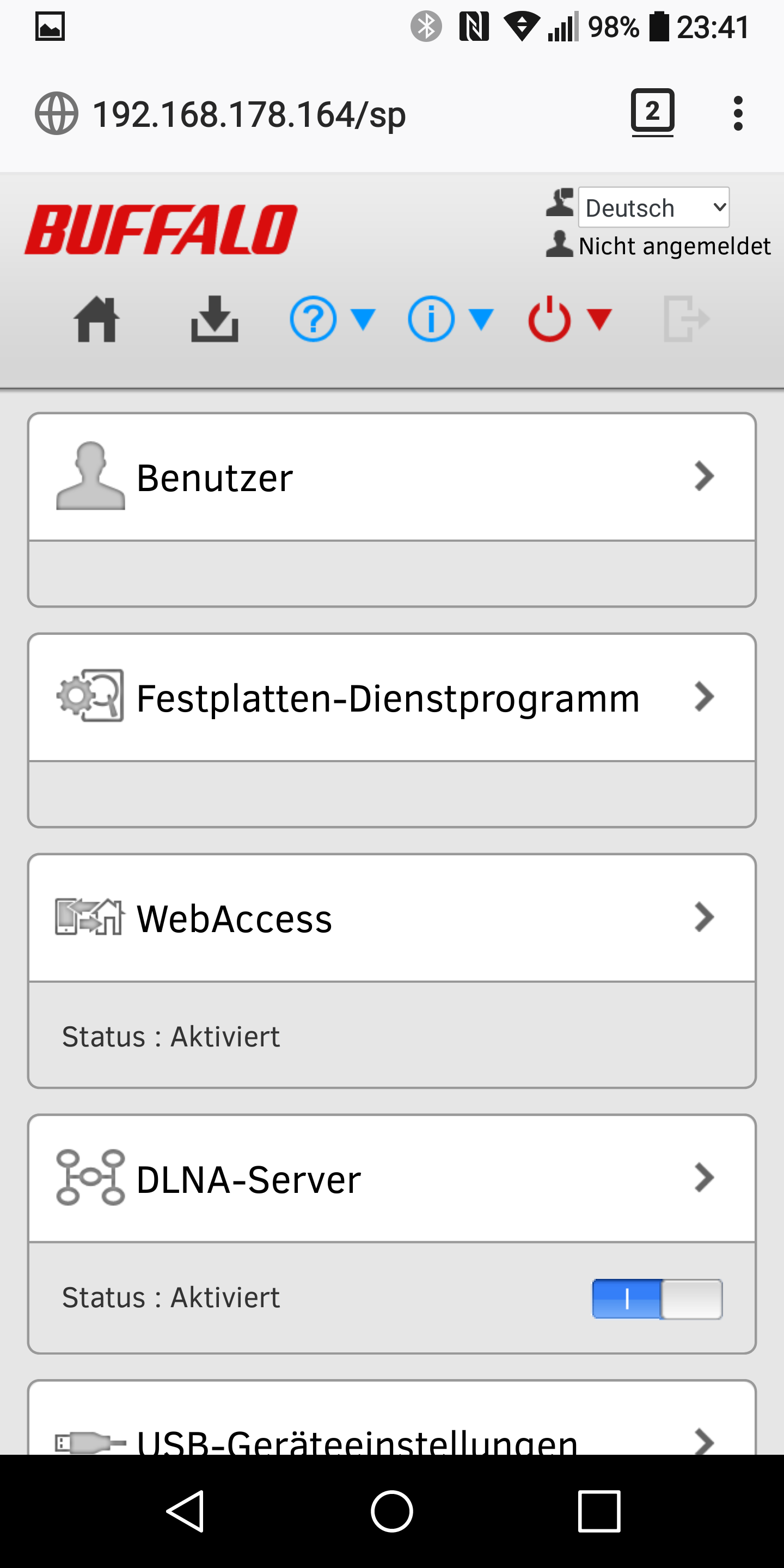
Task: Open the info menu
Action: pos(449,320)
